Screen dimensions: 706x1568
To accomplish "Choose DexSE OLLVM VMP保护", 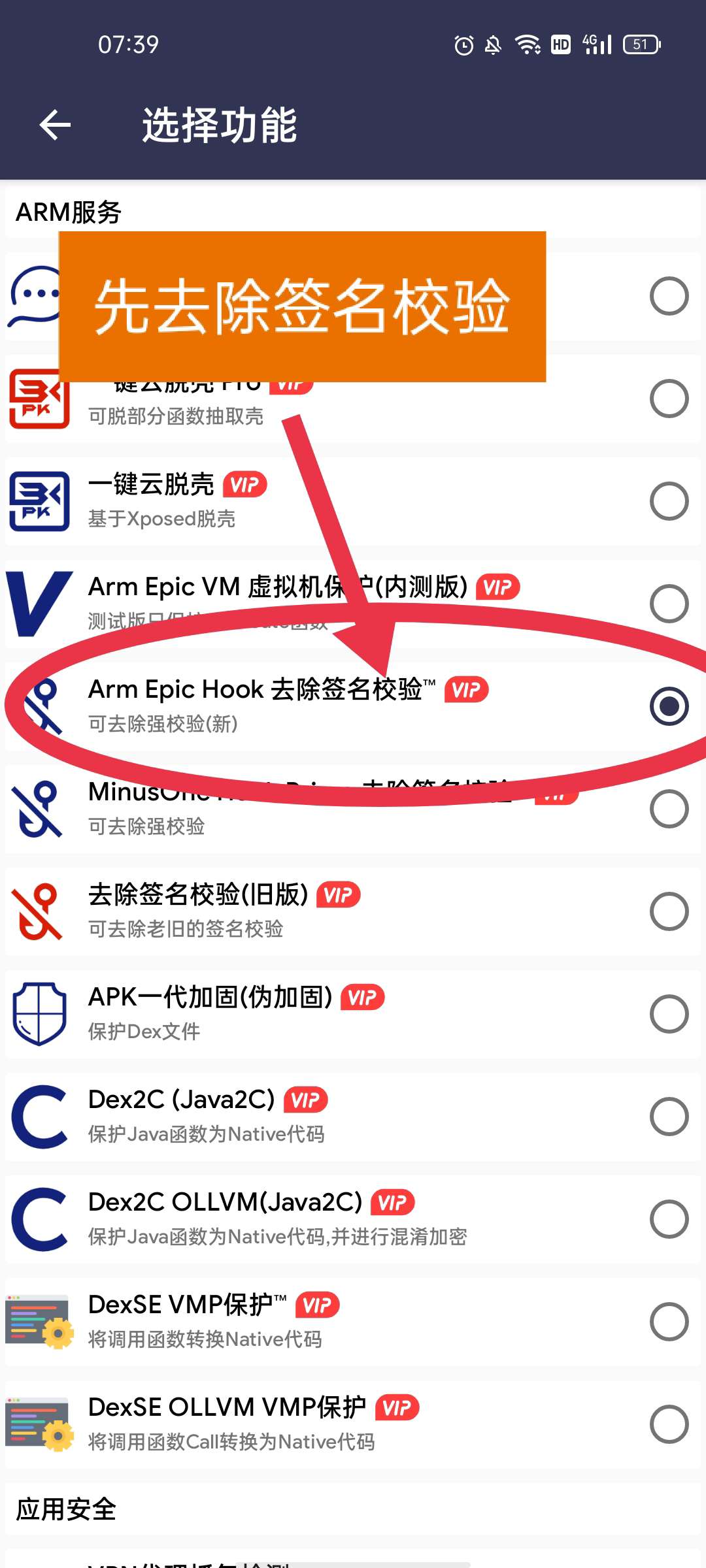I will tap(669, 1424).
